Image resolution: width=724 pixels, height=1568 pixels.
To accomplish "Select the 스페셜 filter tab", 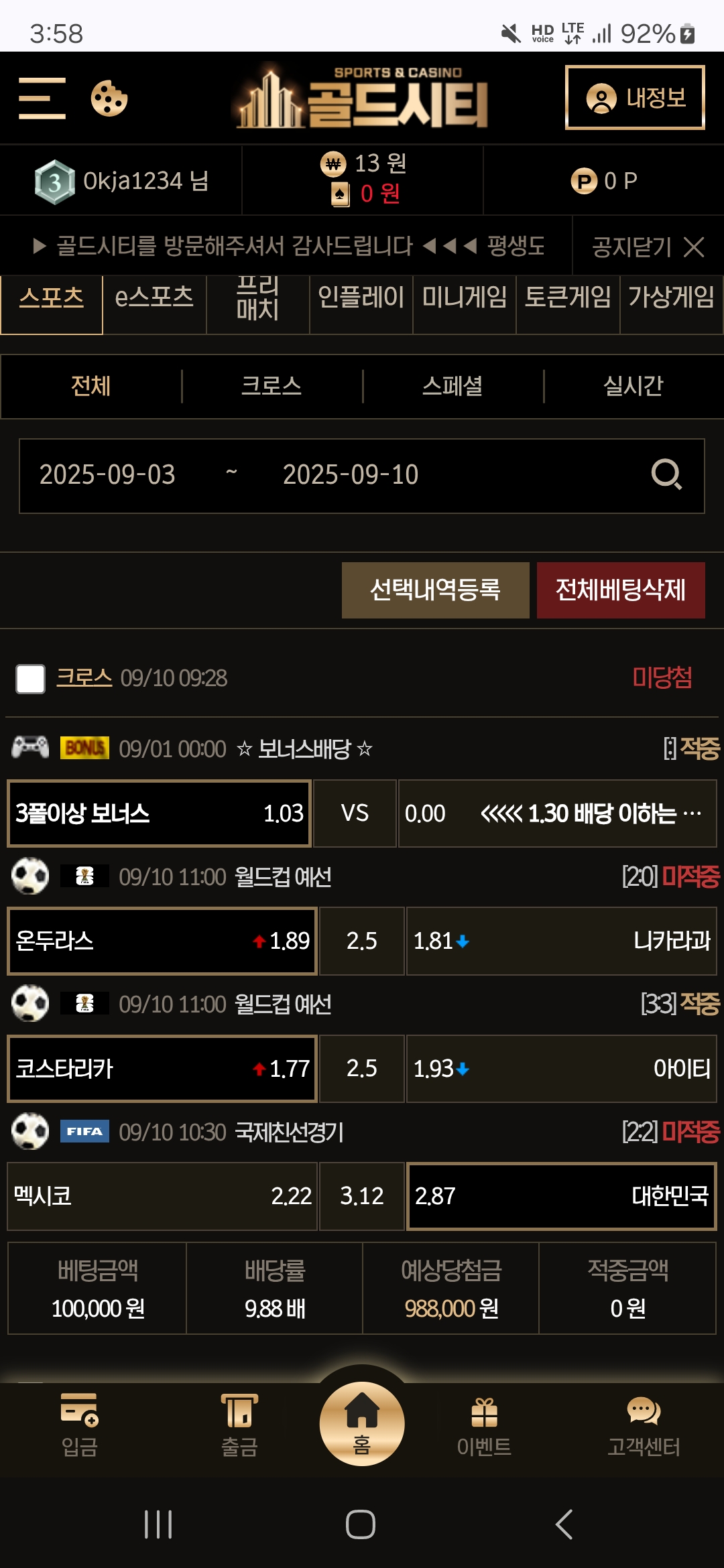I will tap(452, 386).
